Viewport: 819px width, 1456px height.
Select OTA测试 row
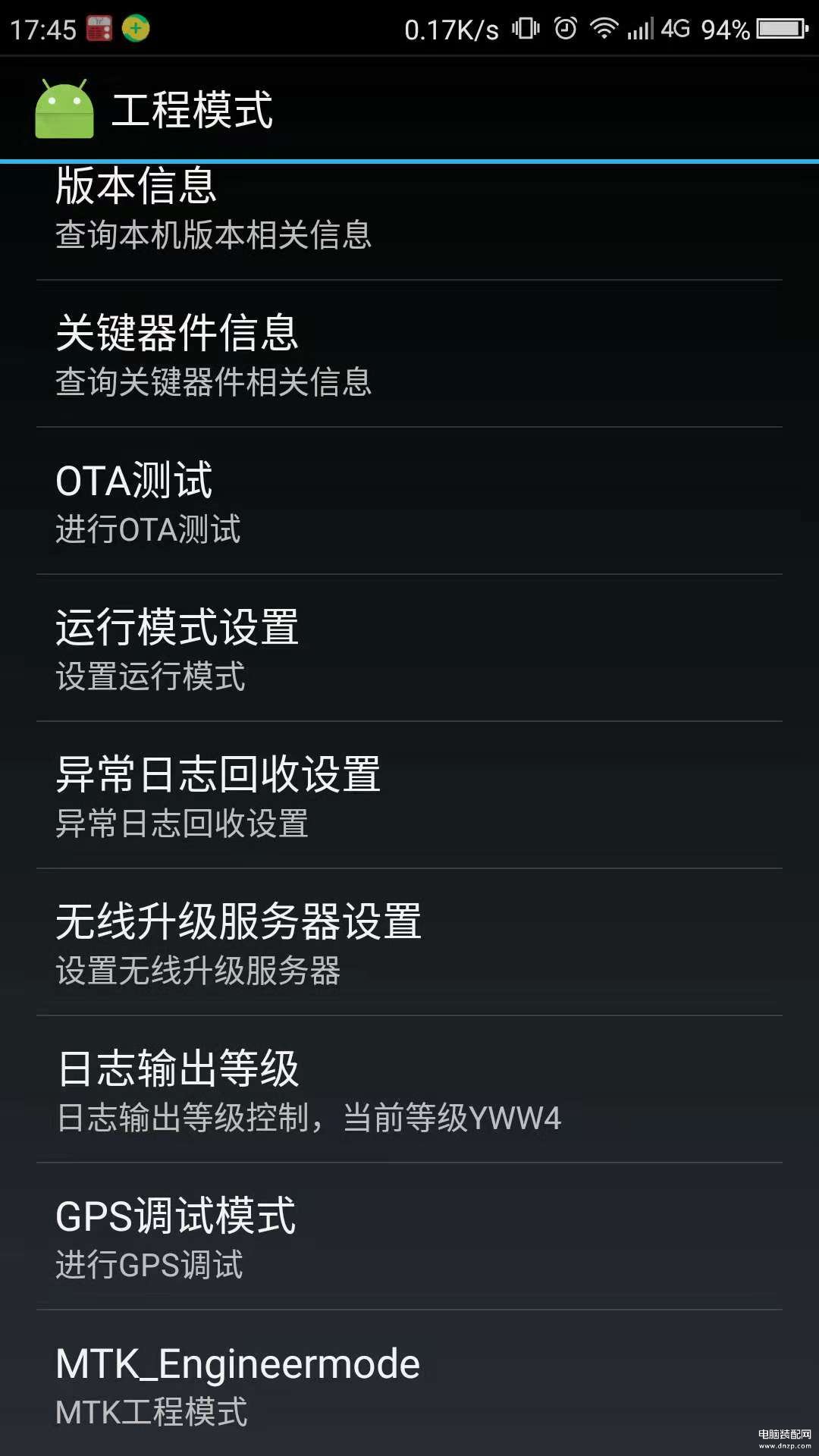click(x=409, y=502)
